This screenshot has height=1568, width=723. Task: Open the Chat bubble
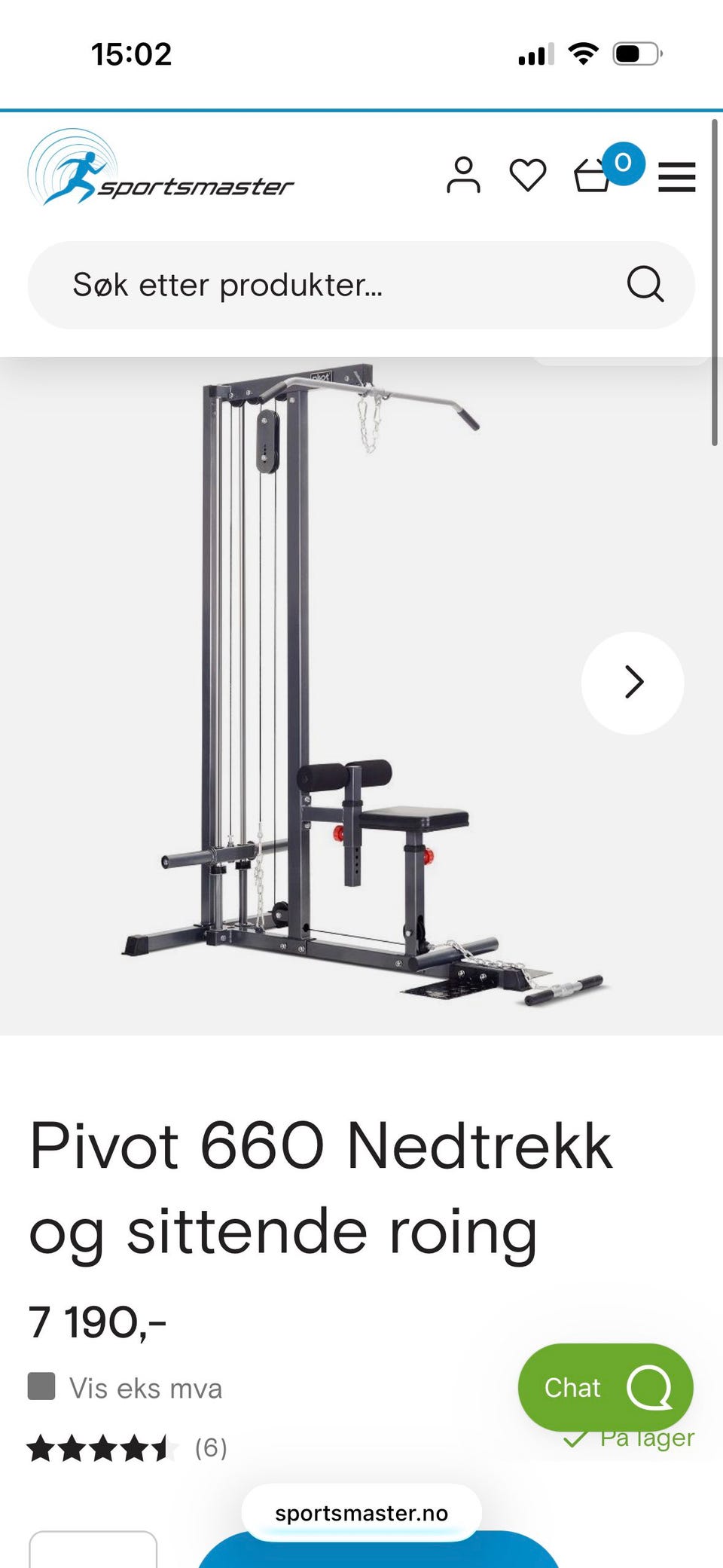tap(606, 1387)
